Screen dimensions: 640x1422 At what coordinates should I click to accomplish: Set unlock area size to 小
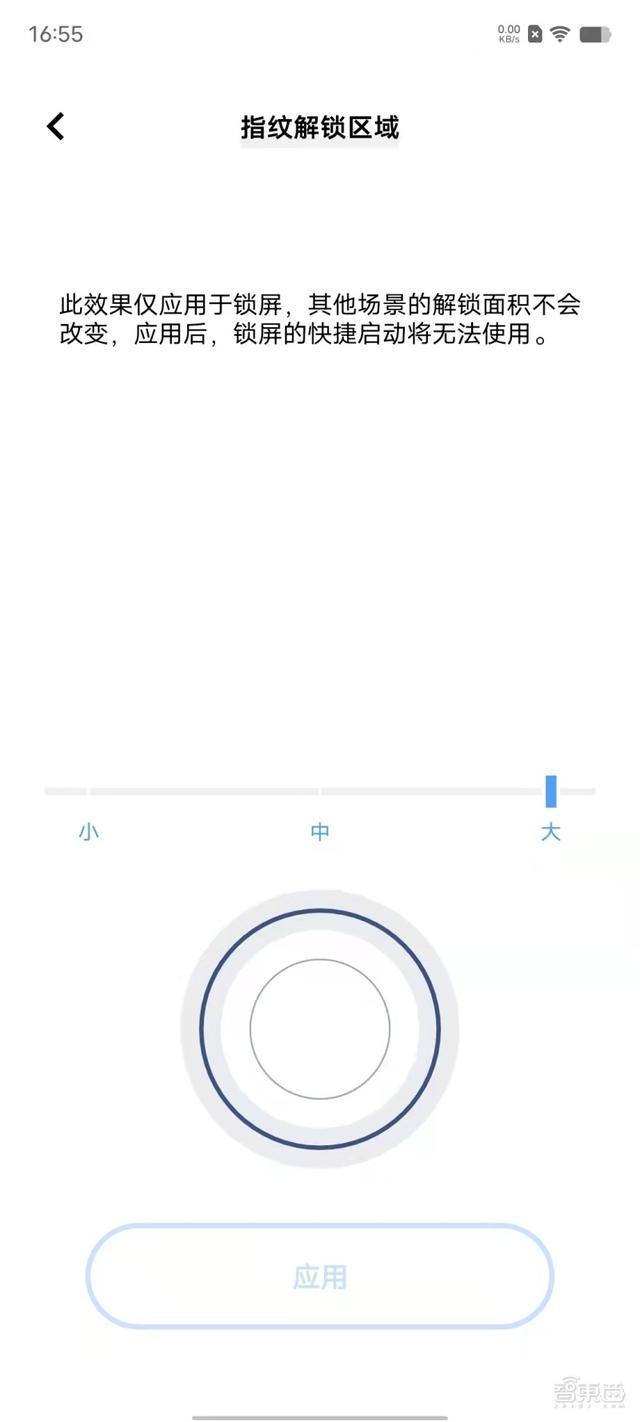[x=89, y=831]
